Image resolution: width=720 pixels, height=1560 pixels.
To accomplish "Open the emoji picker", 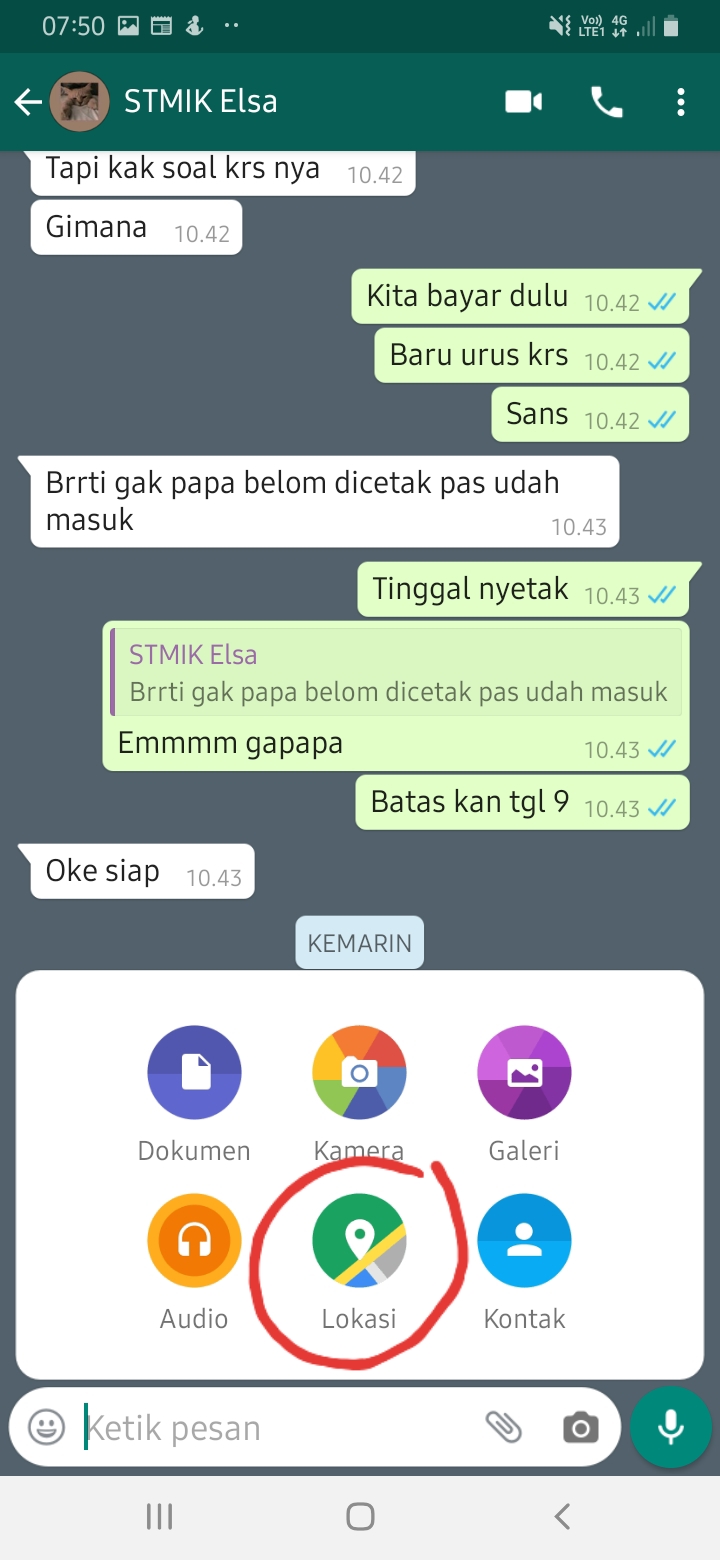I will [46, 1427].
